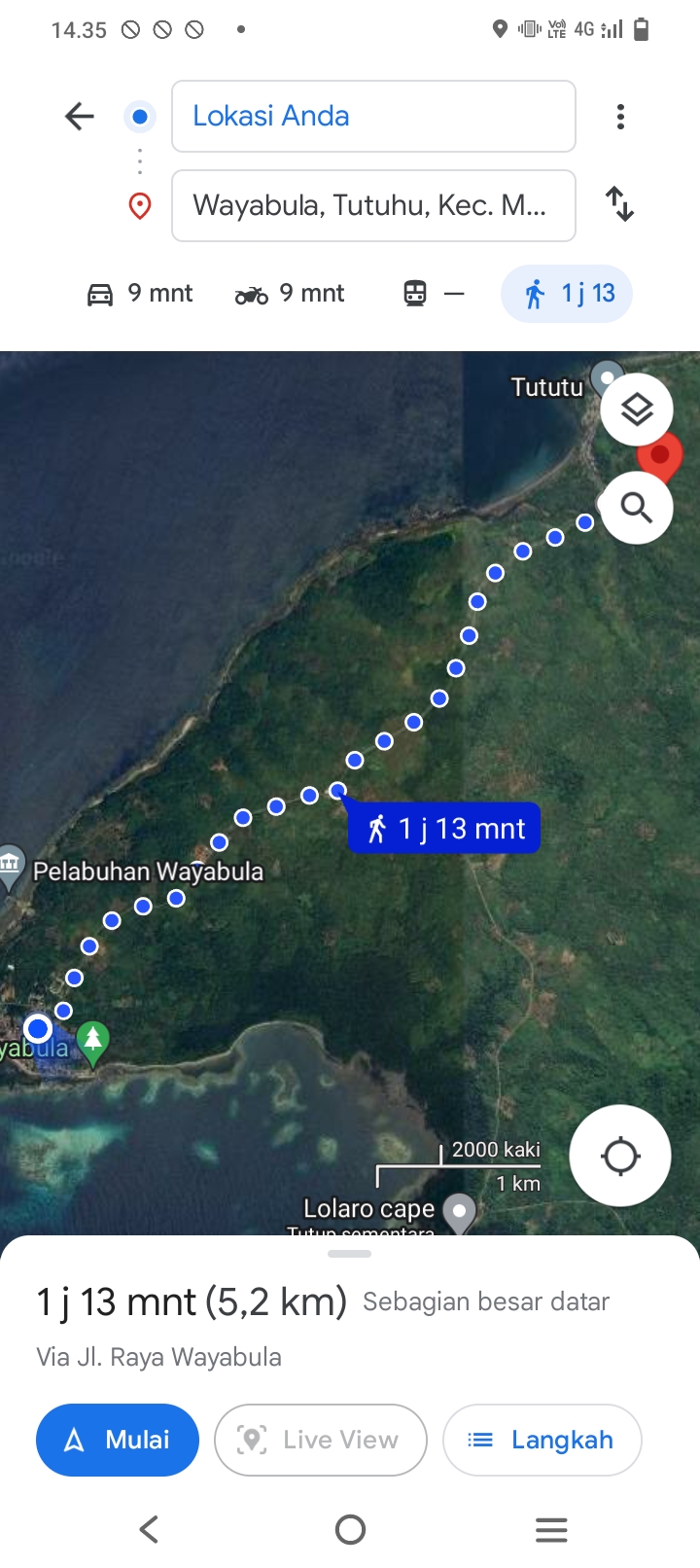Edit the Wayabula destination field
700x1568 pixels.
coord(373,205)
